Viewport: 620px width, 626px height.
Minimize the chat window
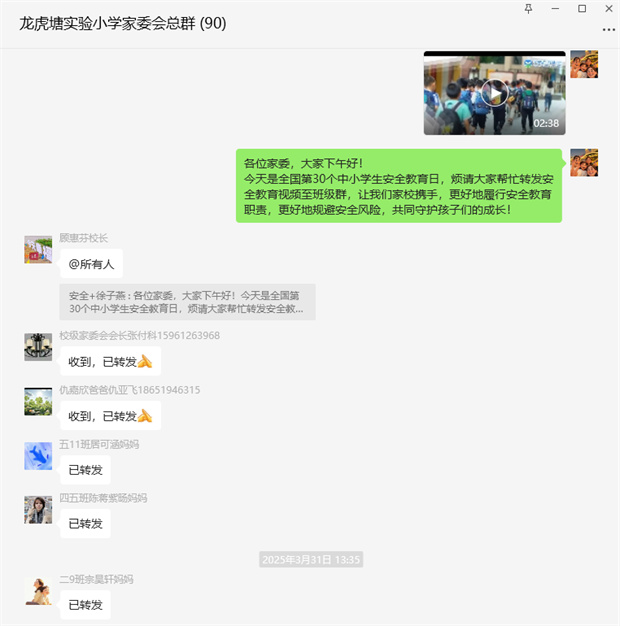tap(556, 9)
